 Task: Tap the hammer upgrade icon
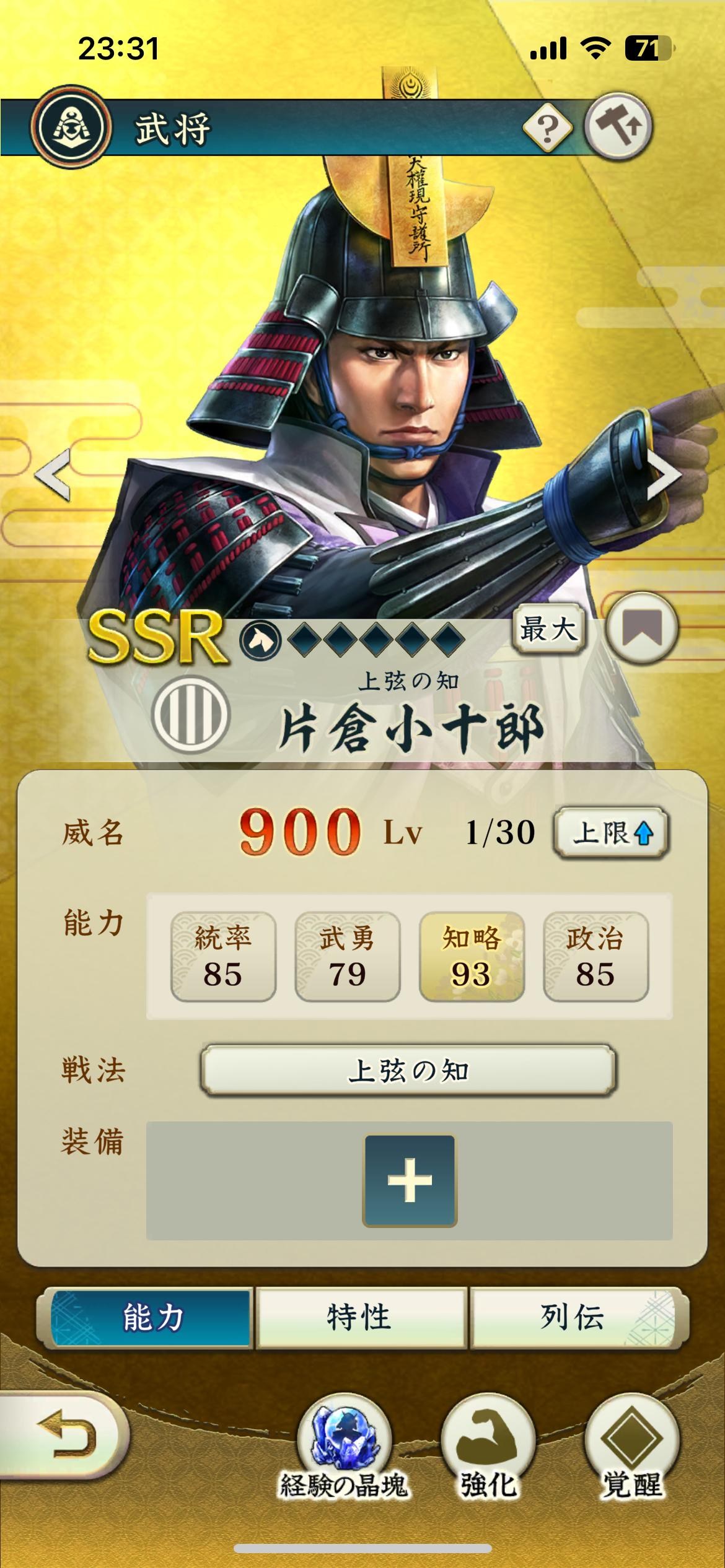coord(618,126)
